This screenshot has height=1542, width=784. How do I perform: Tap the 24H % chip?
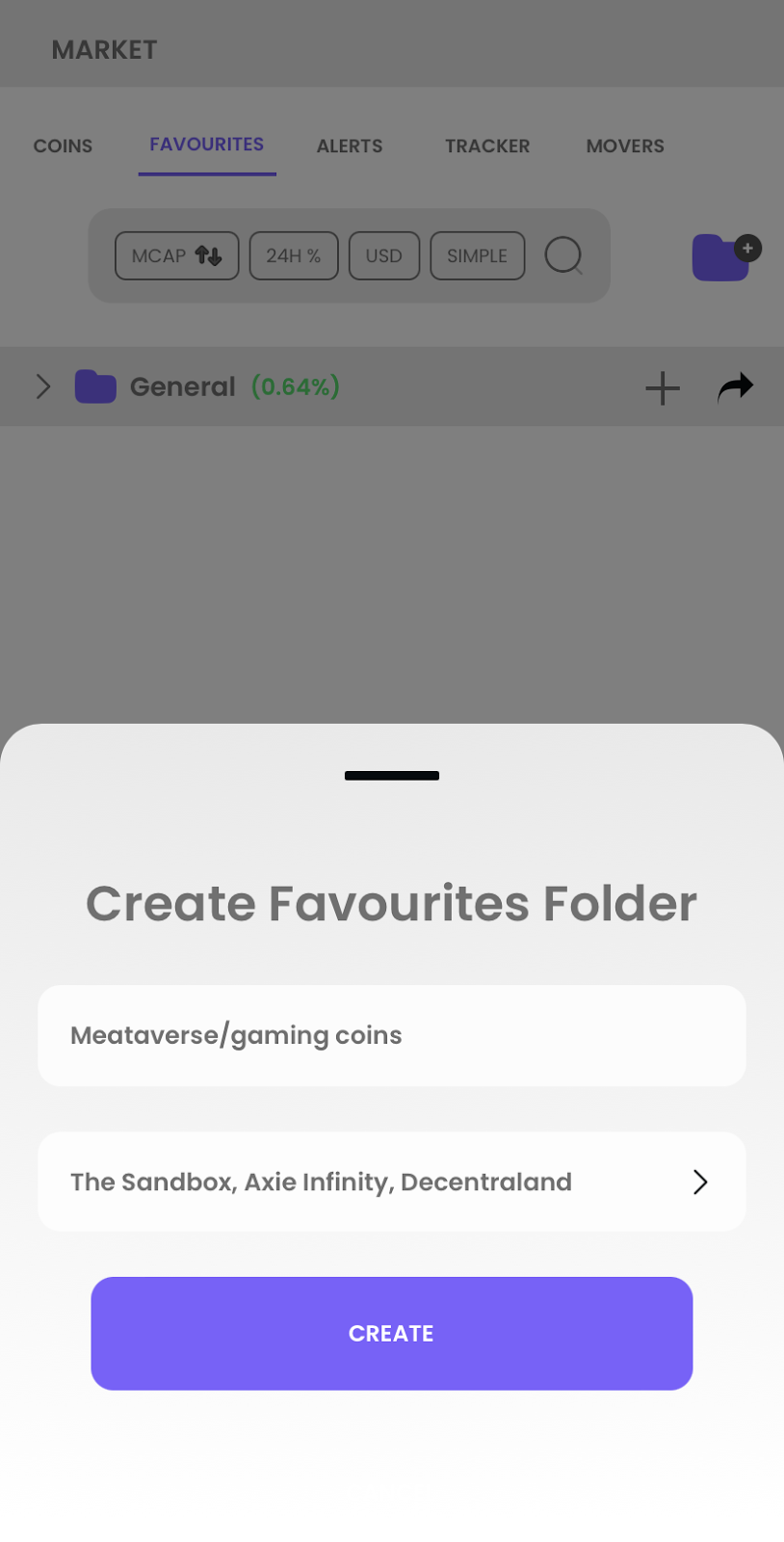coord(294,255)
